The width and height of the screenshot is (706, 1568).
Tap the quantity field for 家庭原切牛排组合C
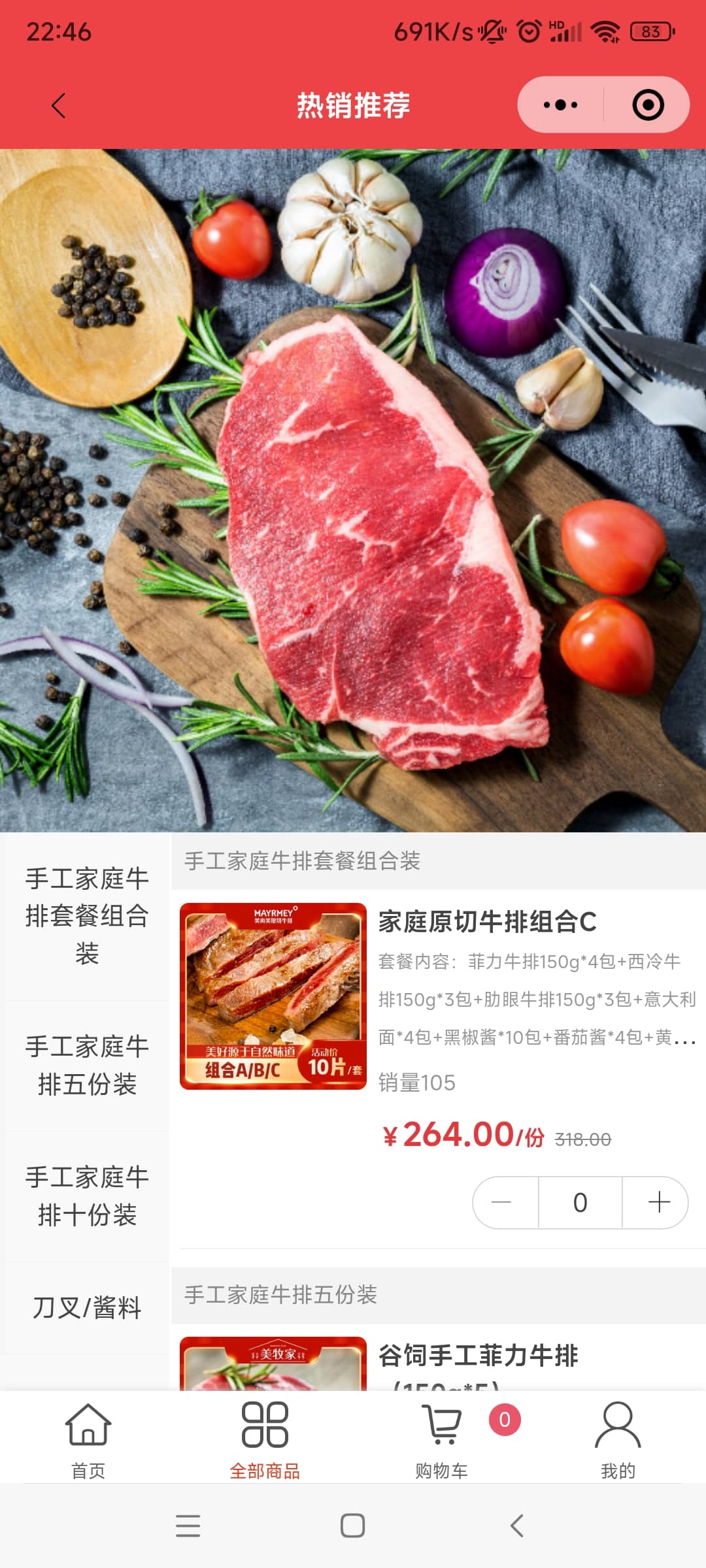click(580, 1202)
